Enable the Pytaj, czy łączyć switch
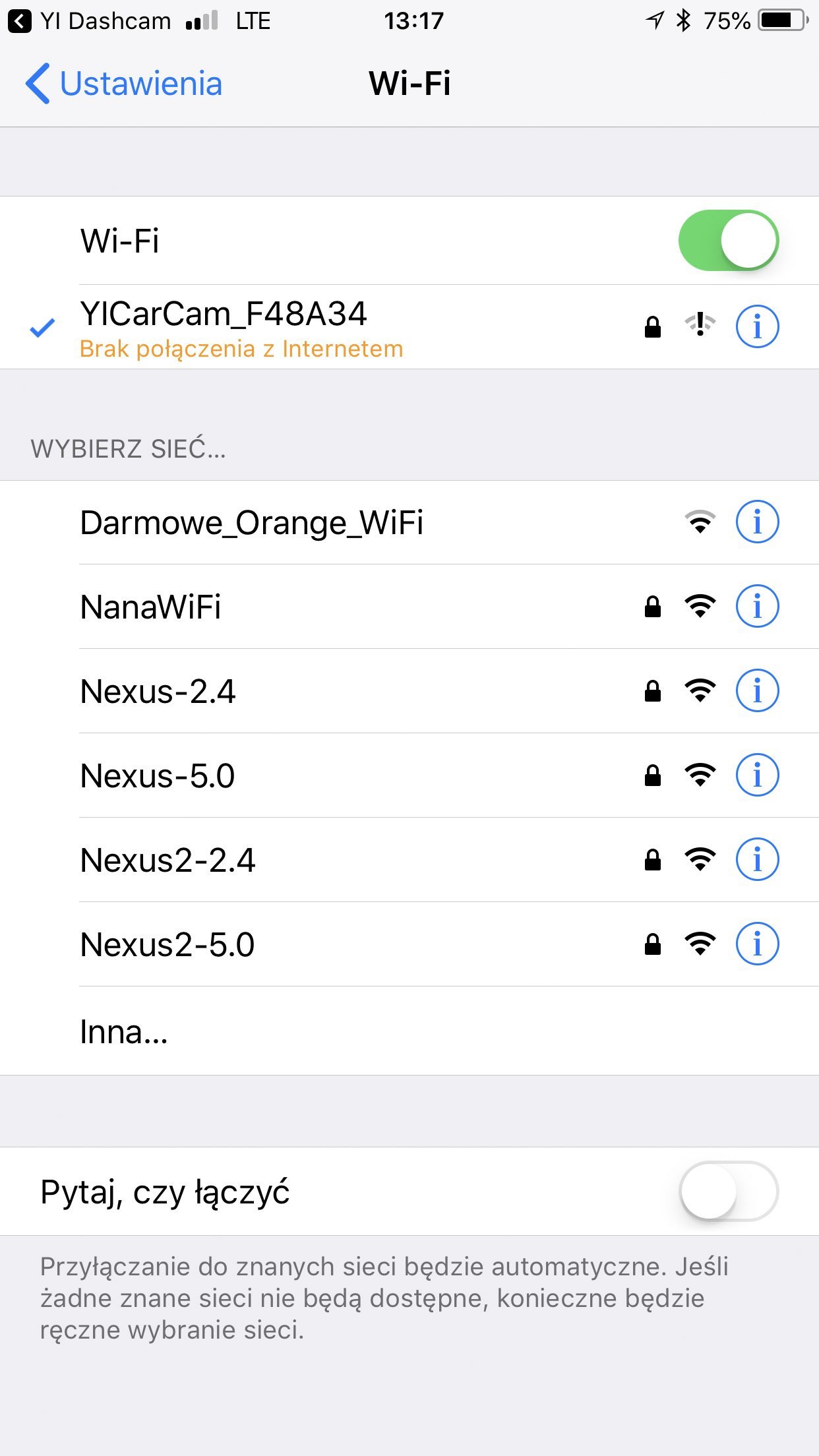The height and width of the screenshot is (1456, 819). point(729,1192)
